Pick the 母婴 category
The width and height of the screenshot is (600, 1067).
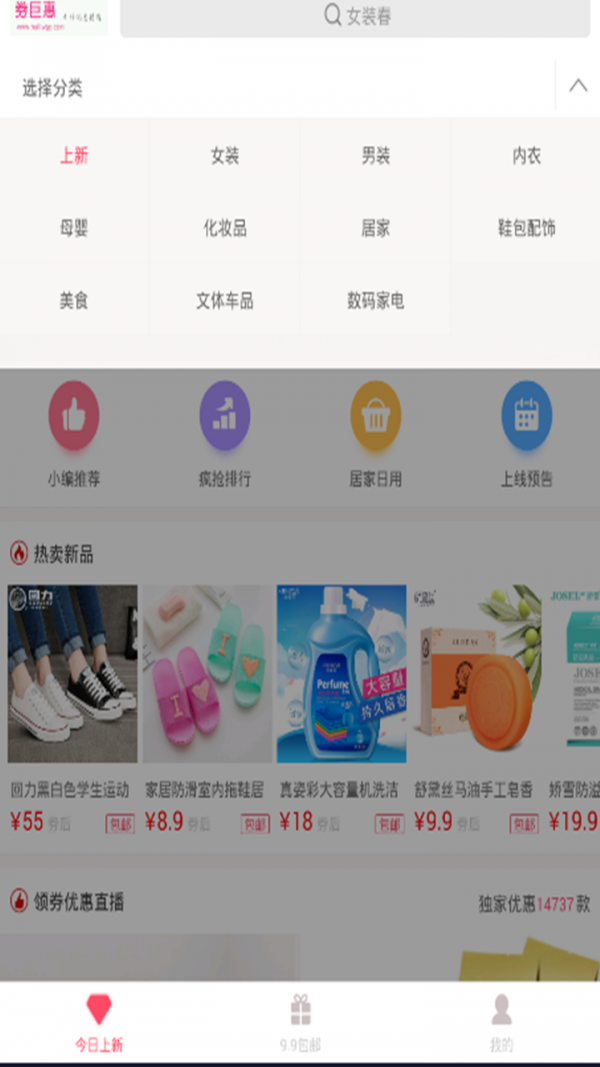[74, 228]
